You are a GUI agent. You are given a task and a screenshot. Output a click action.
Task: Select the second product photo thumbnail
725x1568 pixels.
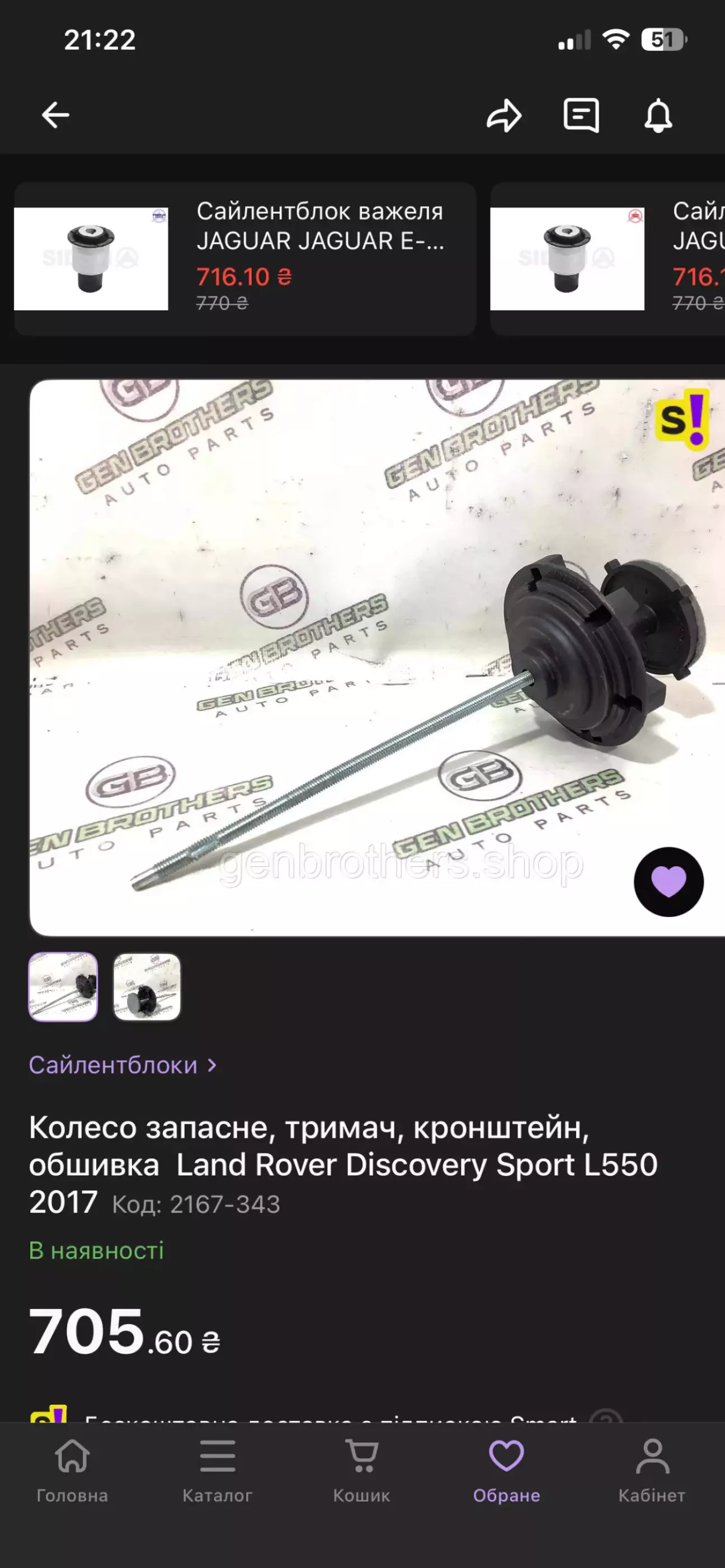[x=147, y=986]
